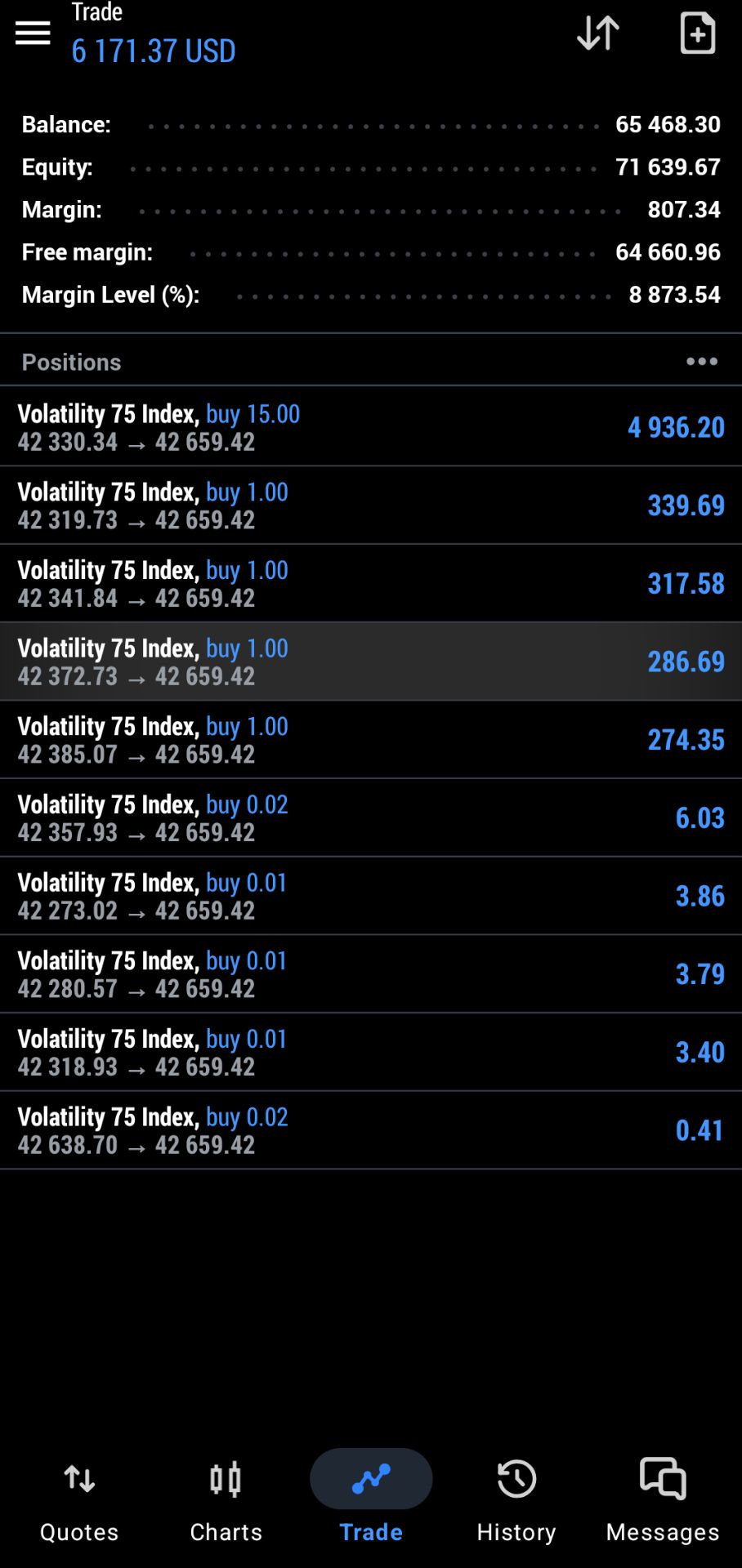742x1568 pixels.
Task: Open the buy 15.00 position with 4 936.20 profit
Action: [x=371, y=427]
